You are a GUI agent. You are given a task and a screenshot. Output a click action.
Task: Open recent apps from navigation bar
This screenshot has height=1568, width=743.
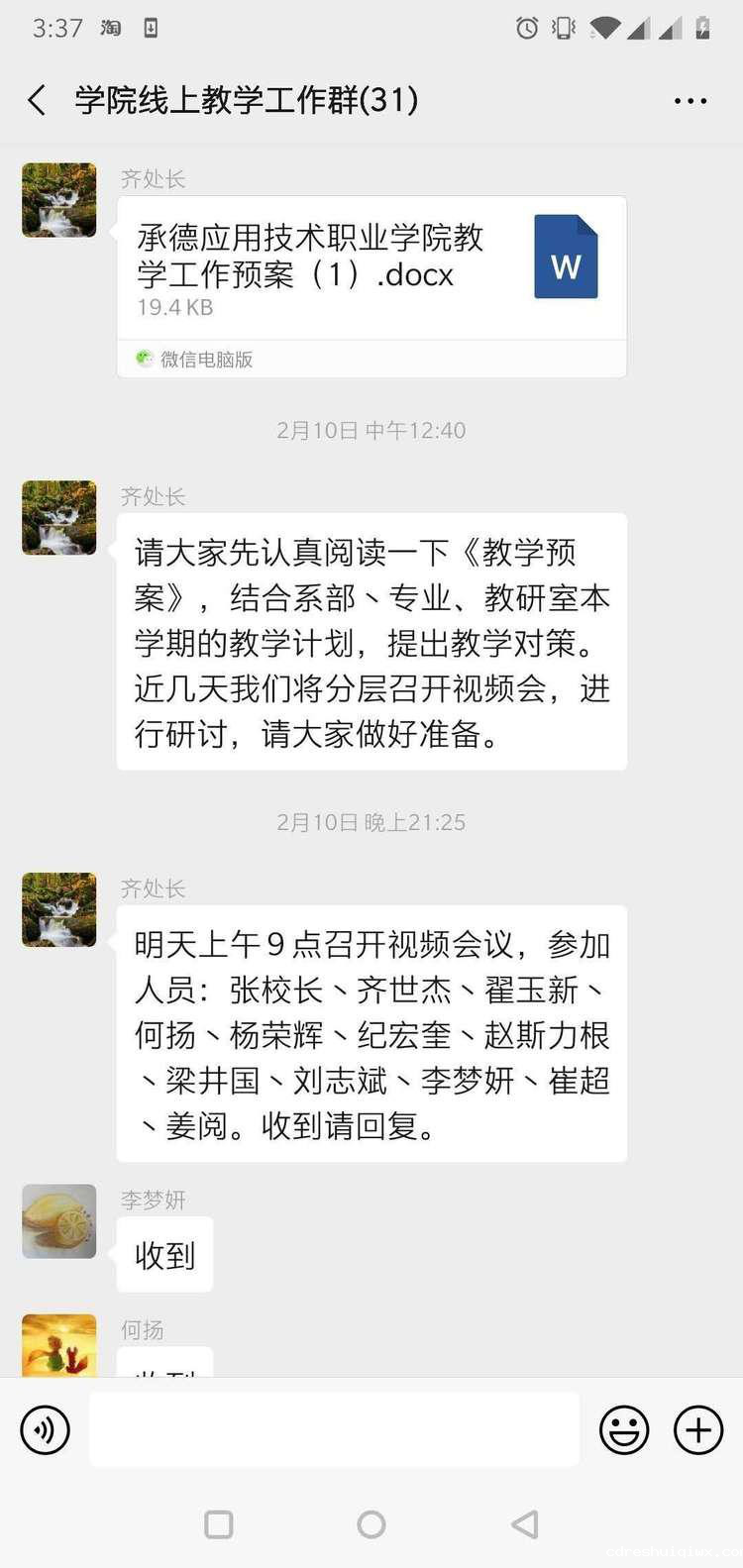[219, 1524]
